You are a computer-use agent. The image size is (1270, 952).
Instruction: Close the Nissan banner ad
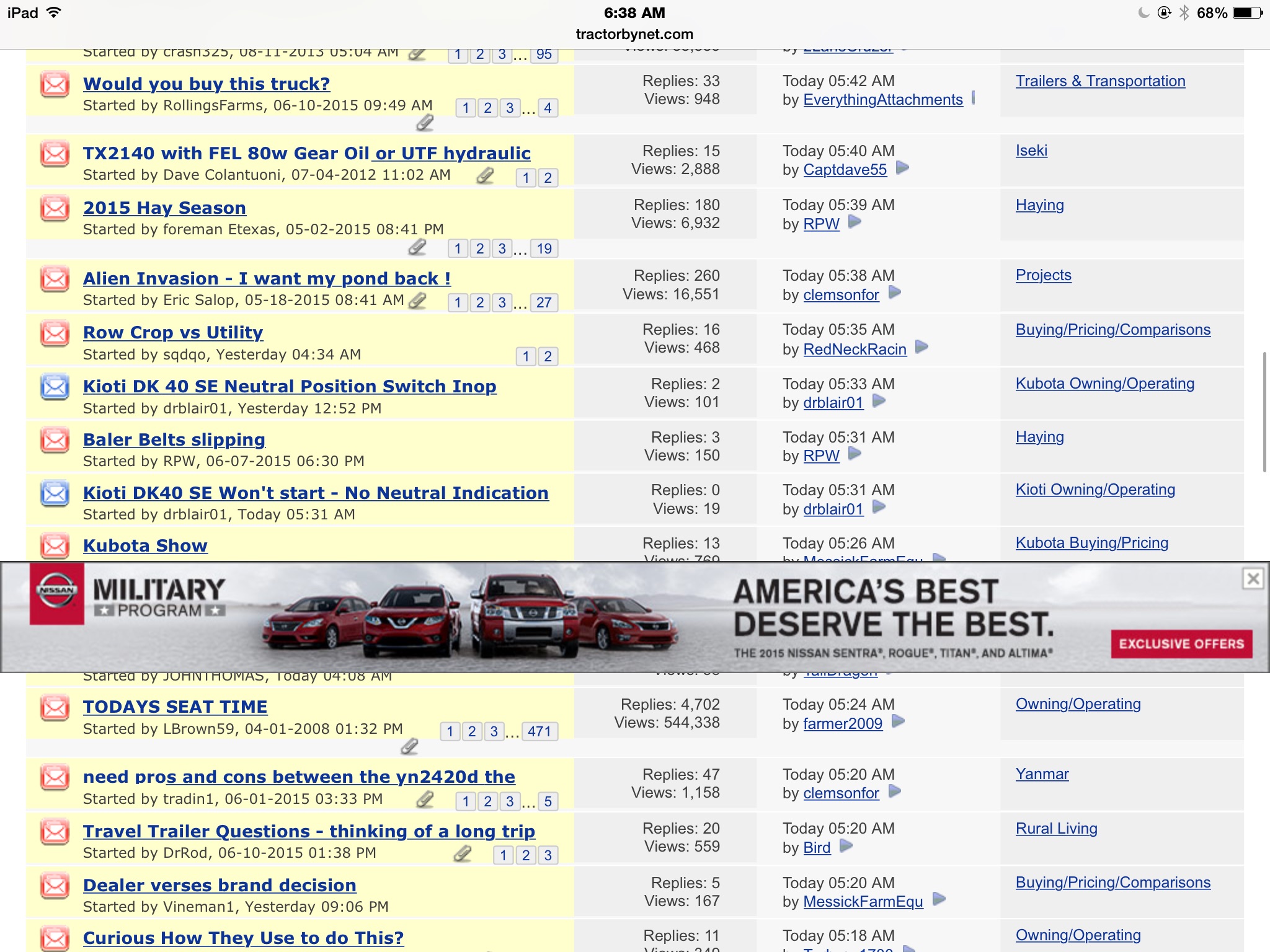(x=1253, y=579)
